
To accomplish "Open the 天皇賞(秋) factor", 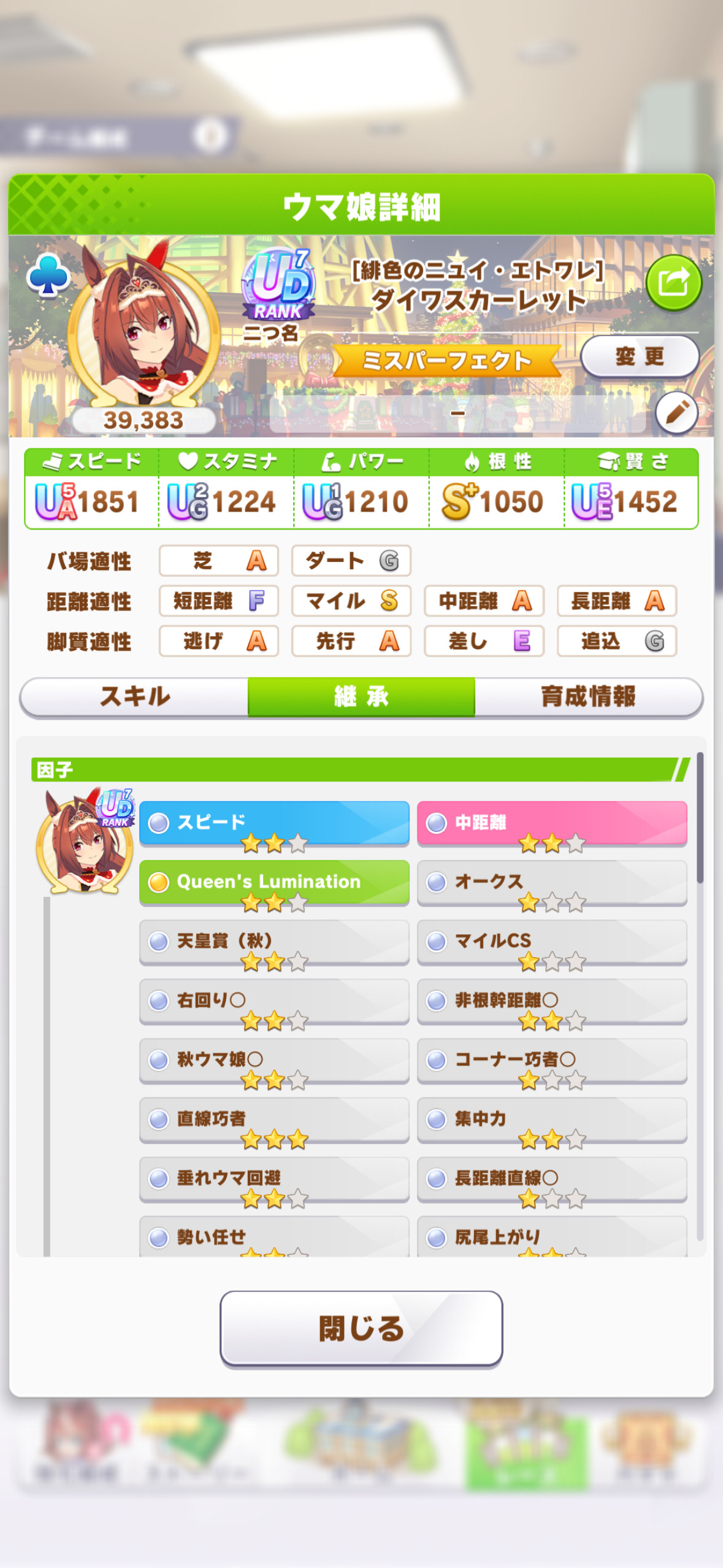I will (x=274, y=942).
